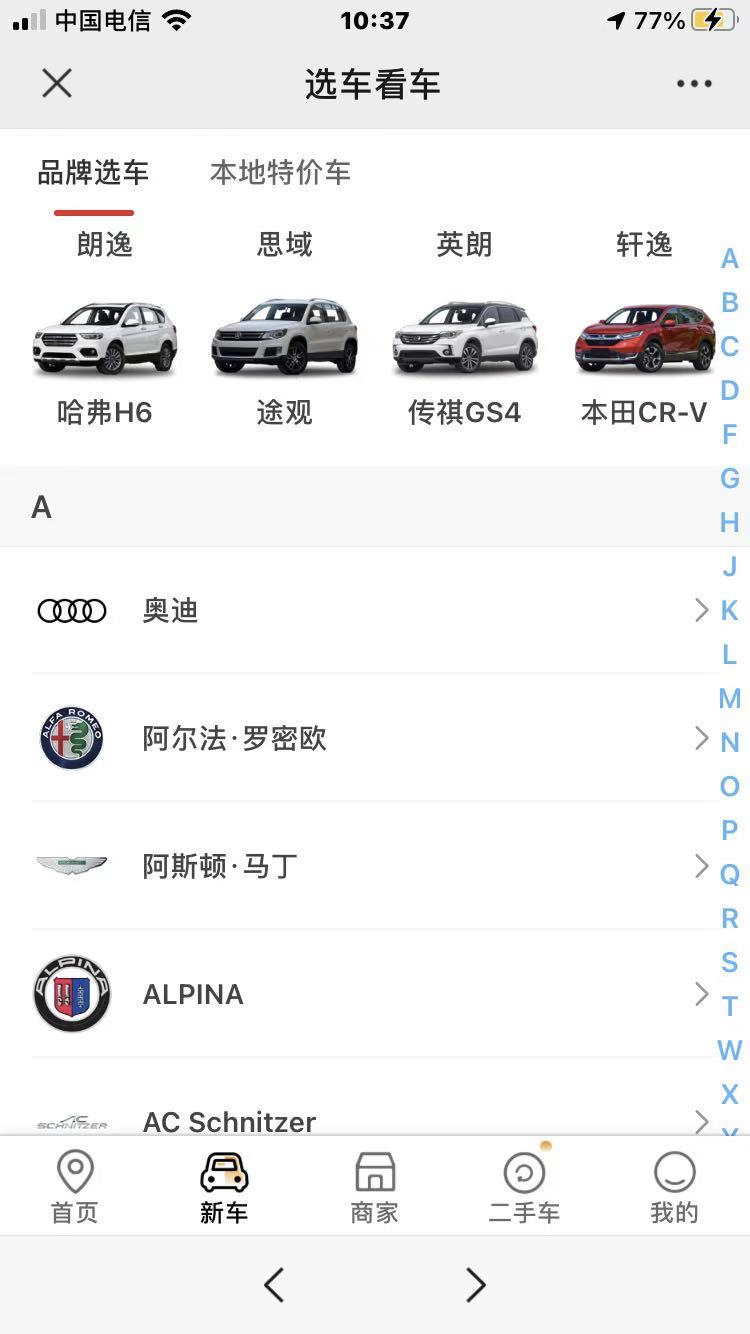The width and height of the screenshot is (750, 1334).
Task: Switch to the 商家 tab
Action: 375,1188
